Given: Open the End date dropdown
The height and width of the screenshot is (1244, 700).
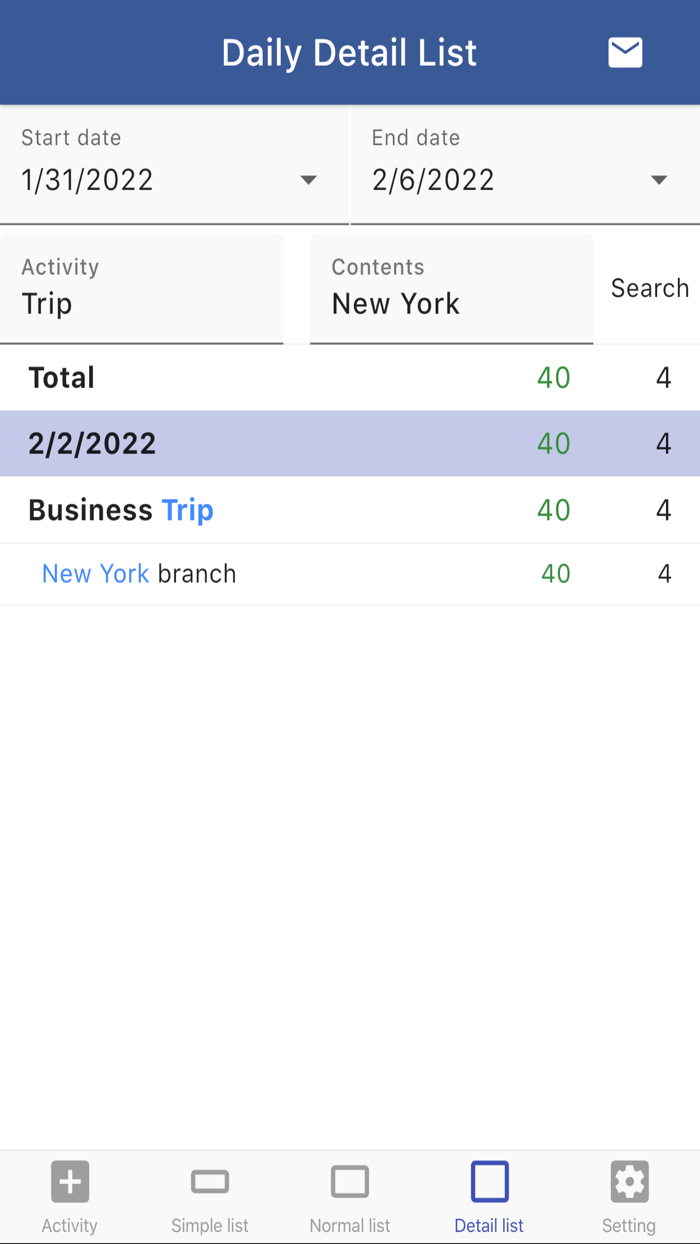Looking at the screenshot, I should [524, 166].
